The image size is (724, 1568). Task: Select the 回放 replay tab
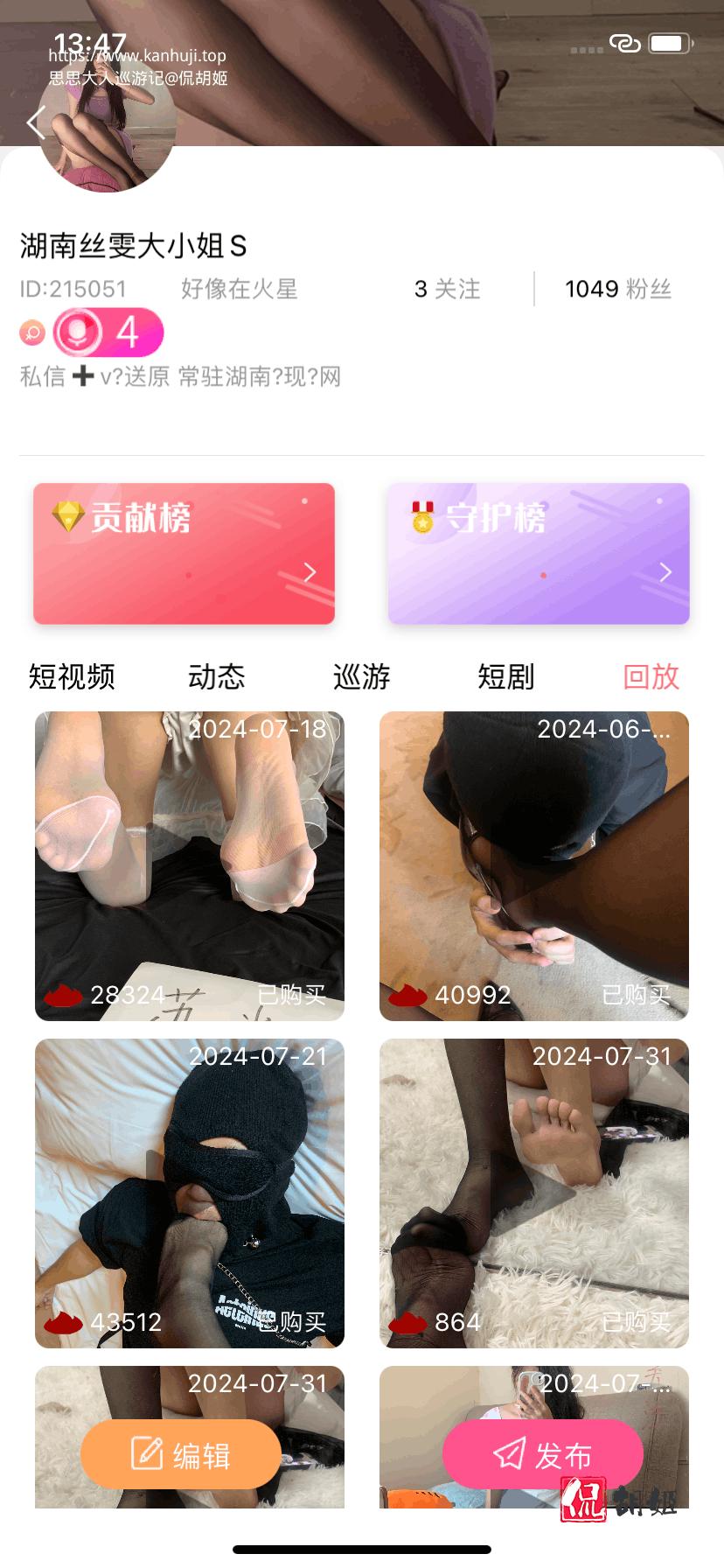point(651,676)
